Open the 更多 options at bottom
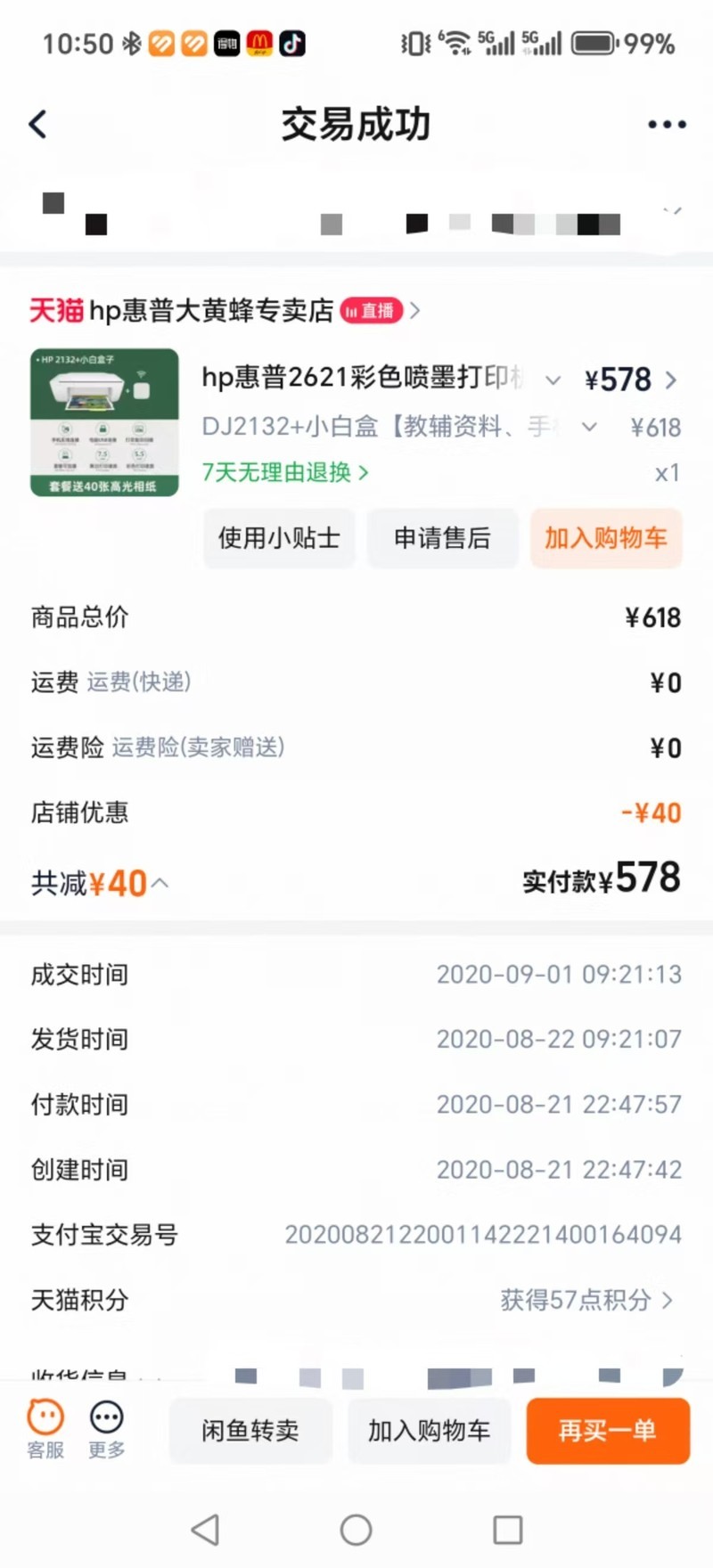The width and height of the screenshot is (713, 1568). tap(107, 1430)
